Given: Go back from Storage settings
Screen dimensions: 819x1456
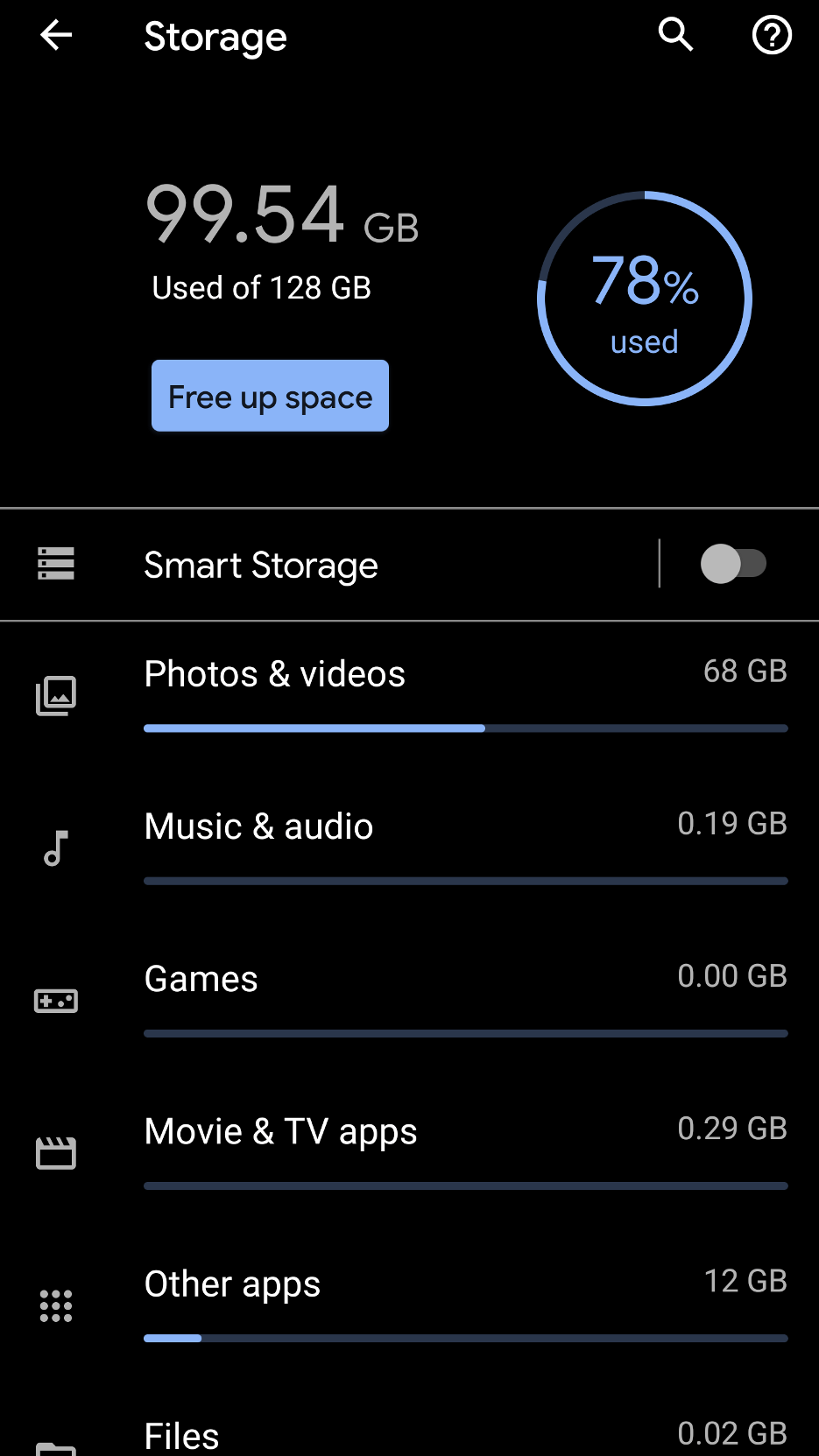Looking at the screenshot, I should point(56,36).
